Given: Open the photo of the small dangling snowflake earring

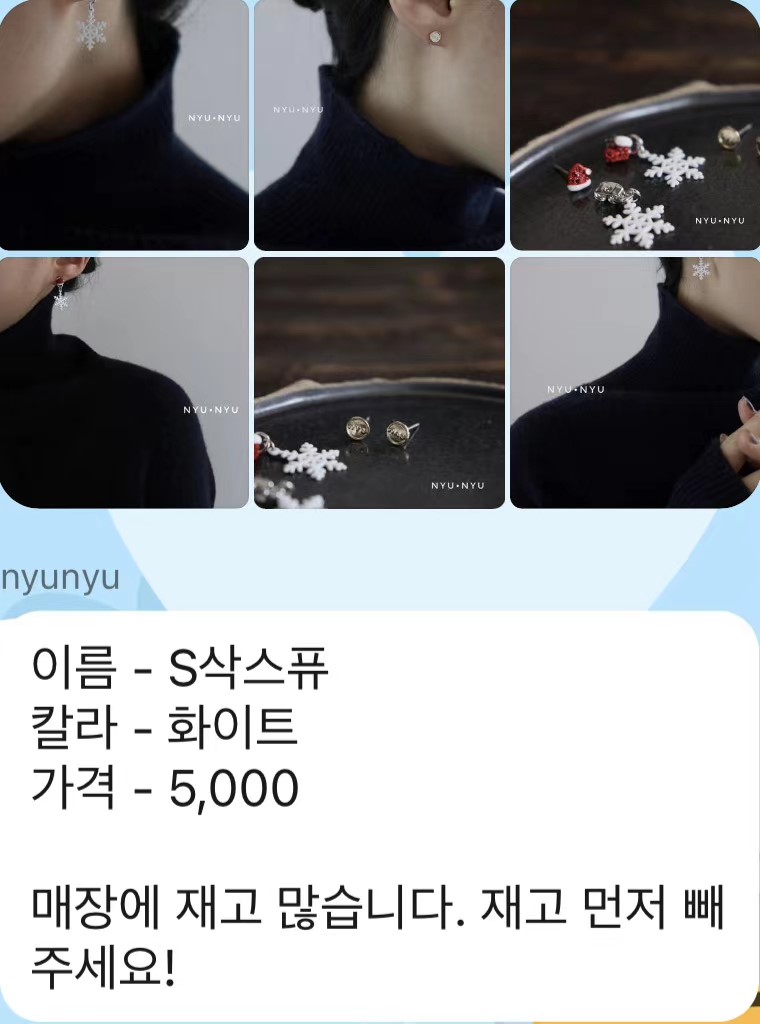Looking at the screenshot, I should click(x=123, y=382).
